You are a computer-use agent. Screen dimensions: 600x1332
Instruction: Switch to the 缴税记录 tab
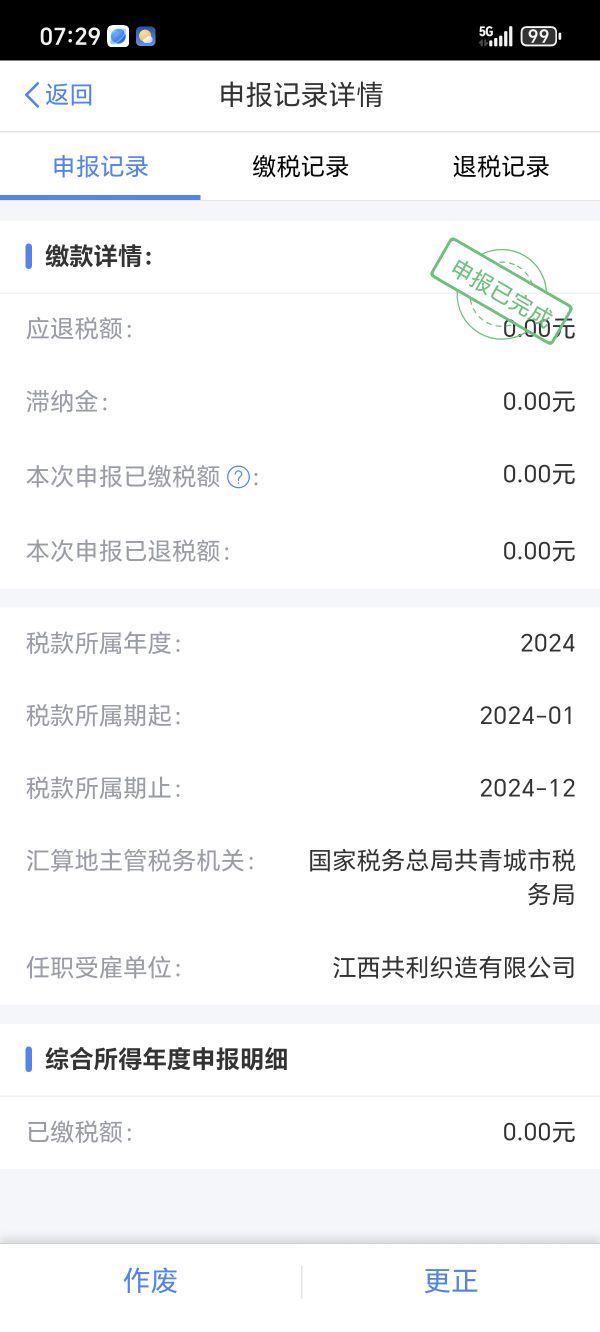pos(300,166)
